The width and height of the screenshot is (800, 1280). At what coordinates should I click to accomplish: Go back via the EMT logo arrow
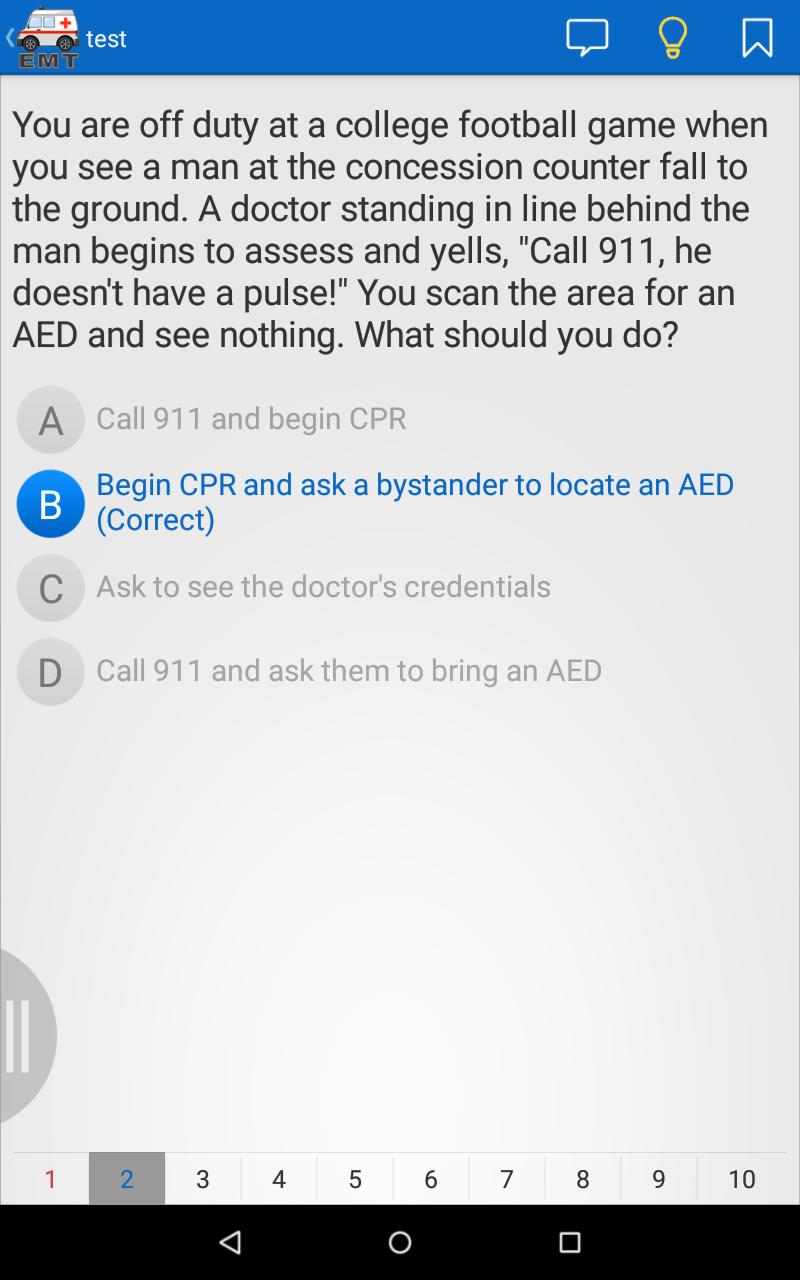(x=40, y=38)
